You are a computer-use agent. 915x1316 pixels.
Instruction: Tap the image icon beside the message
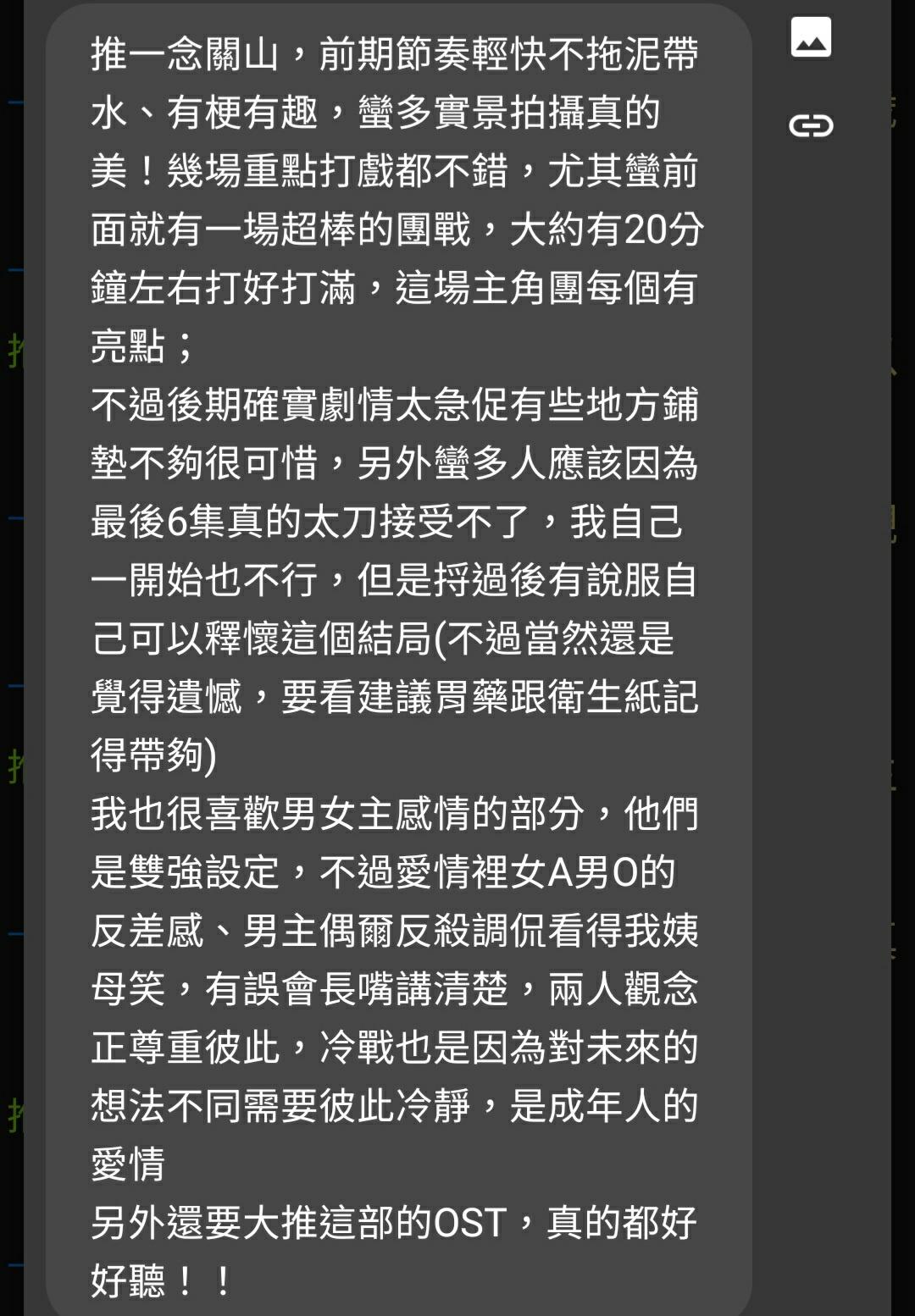811,38
